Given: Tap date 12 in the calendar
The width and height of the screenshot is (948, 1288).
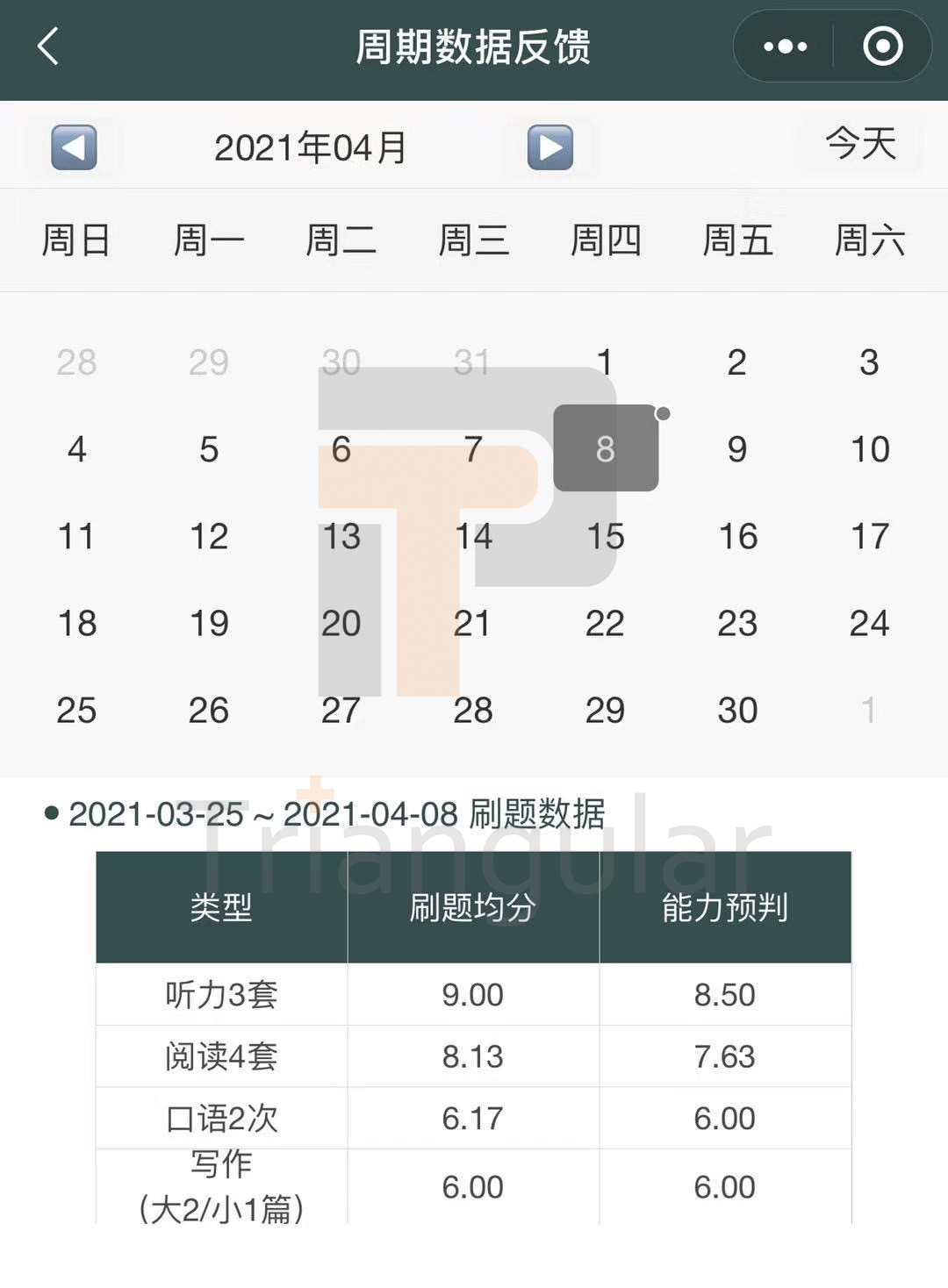Looking at the screenshot, I should 209,536.
